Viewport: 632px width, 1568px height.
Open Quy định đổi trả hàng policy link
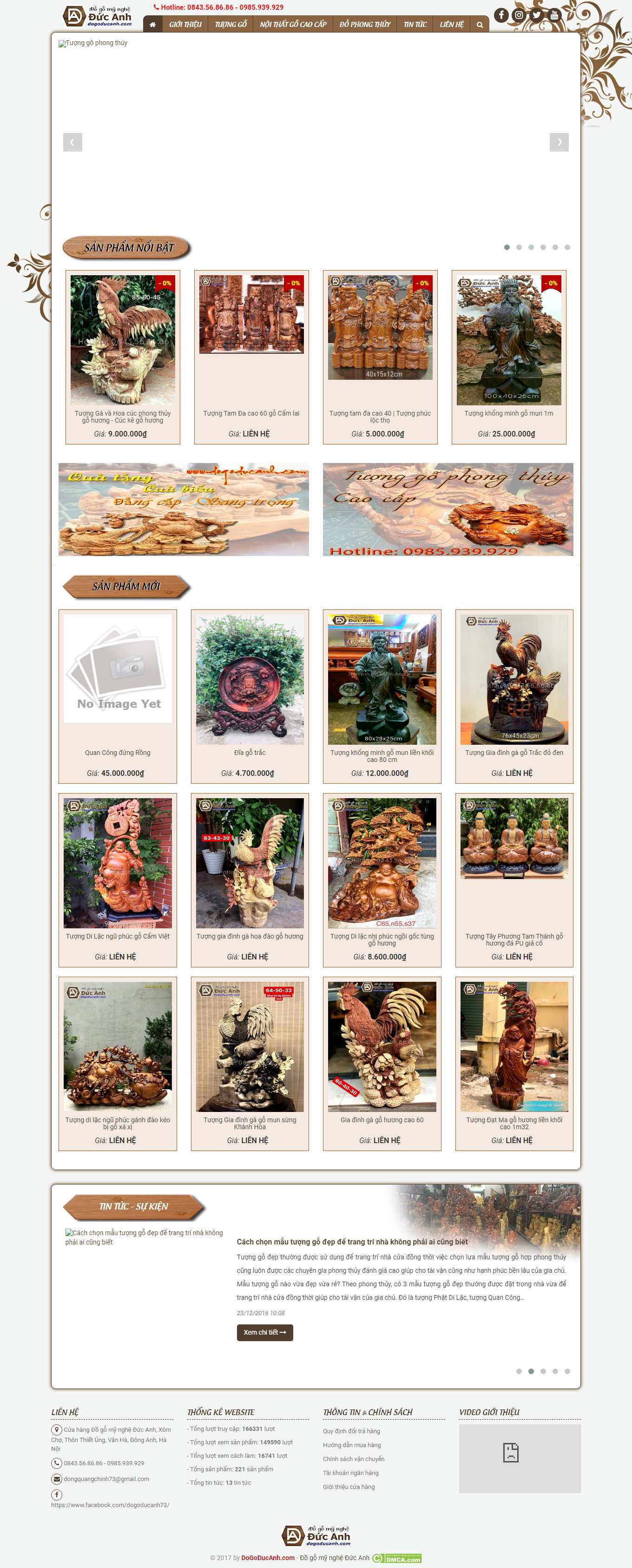pyautogui.click(x=351, y=1431)
